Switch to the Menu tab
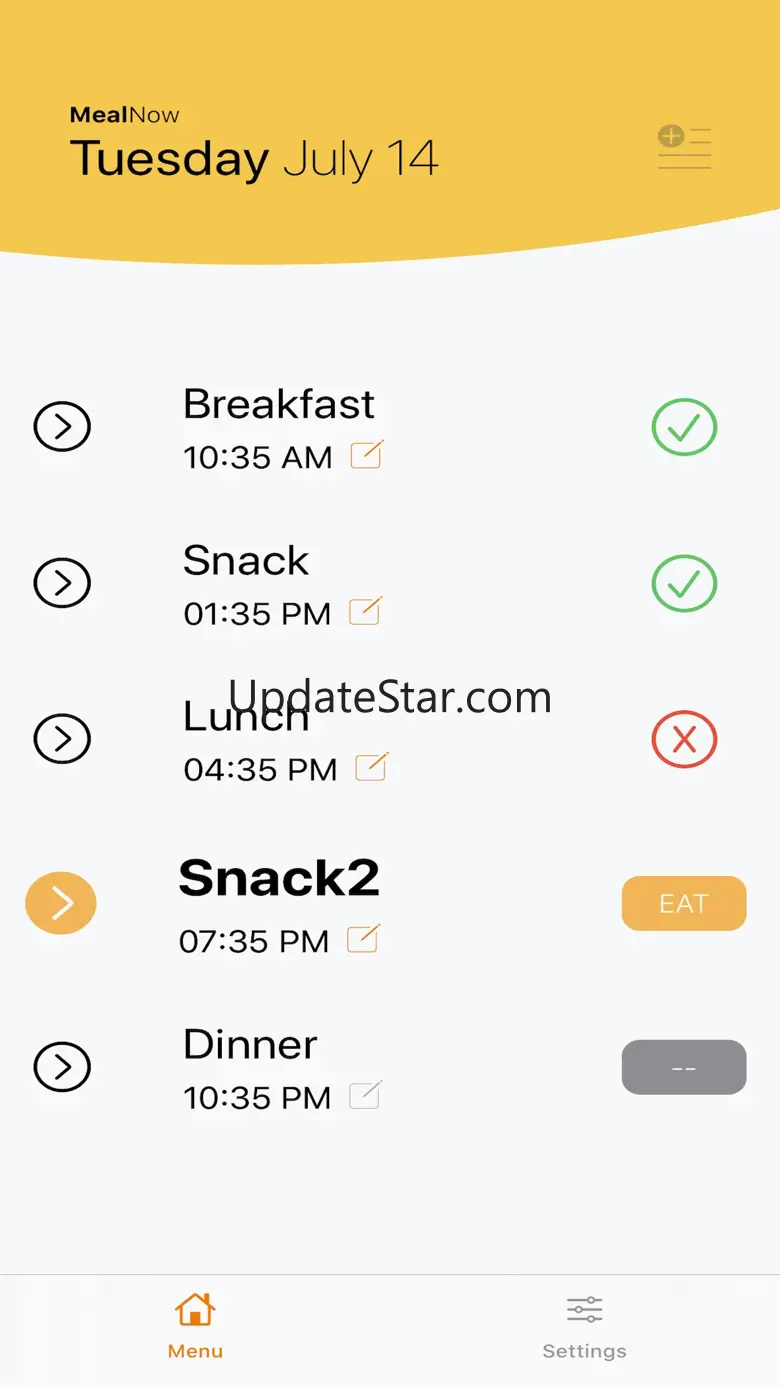This screenshot has width=780, height=1387. click(x=195, y=1325)
